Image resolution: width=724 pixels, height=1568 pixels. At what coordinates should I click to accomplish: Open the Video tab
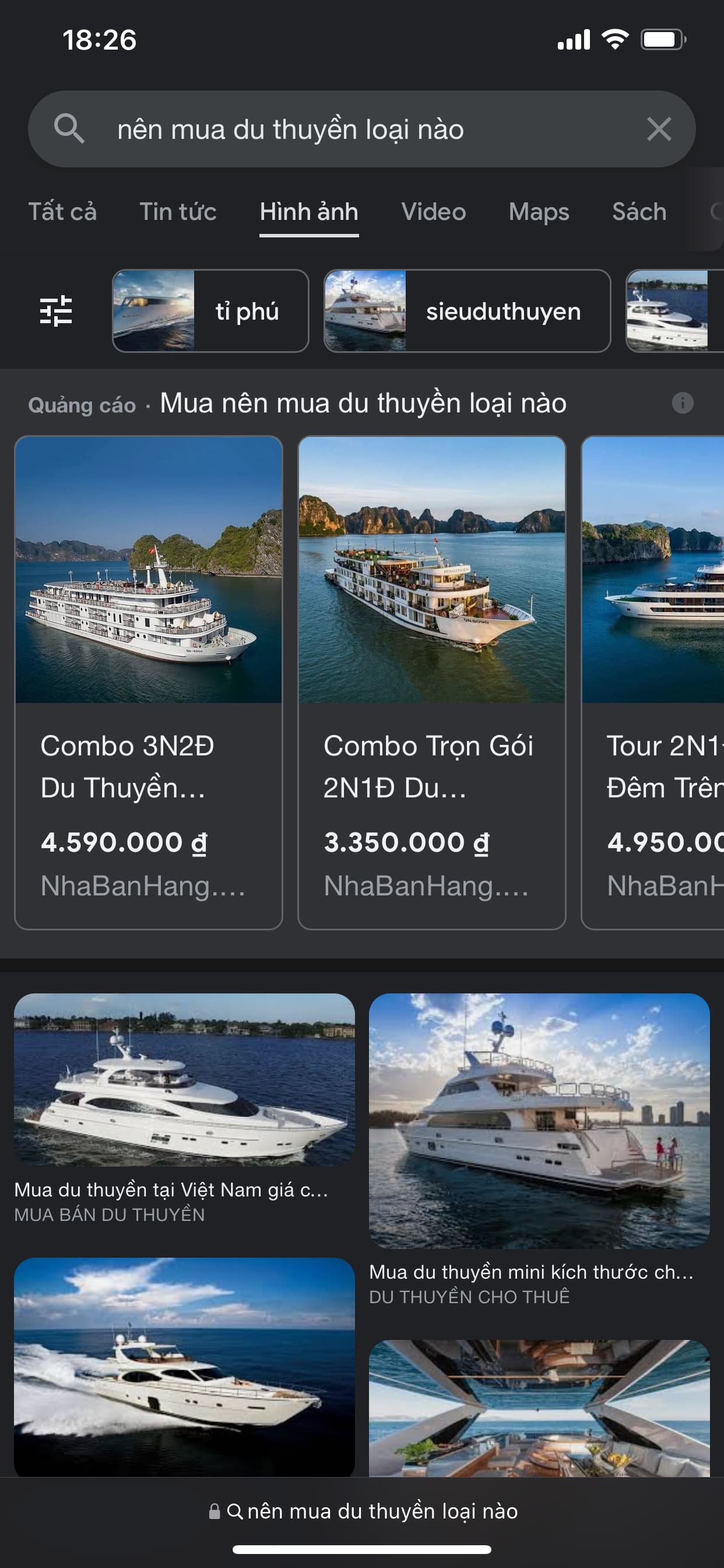pyautogui.click(x=433, y=212)
